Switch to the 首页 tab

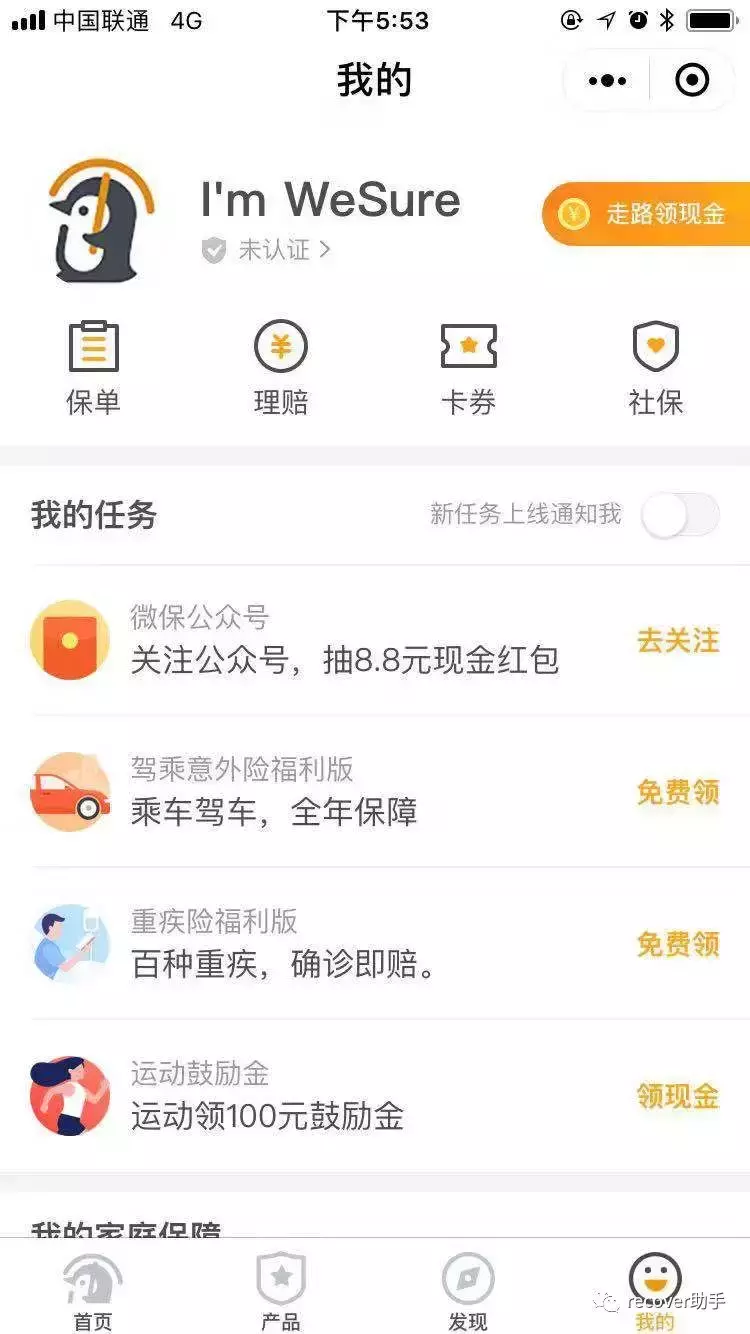pos(93,1292)
